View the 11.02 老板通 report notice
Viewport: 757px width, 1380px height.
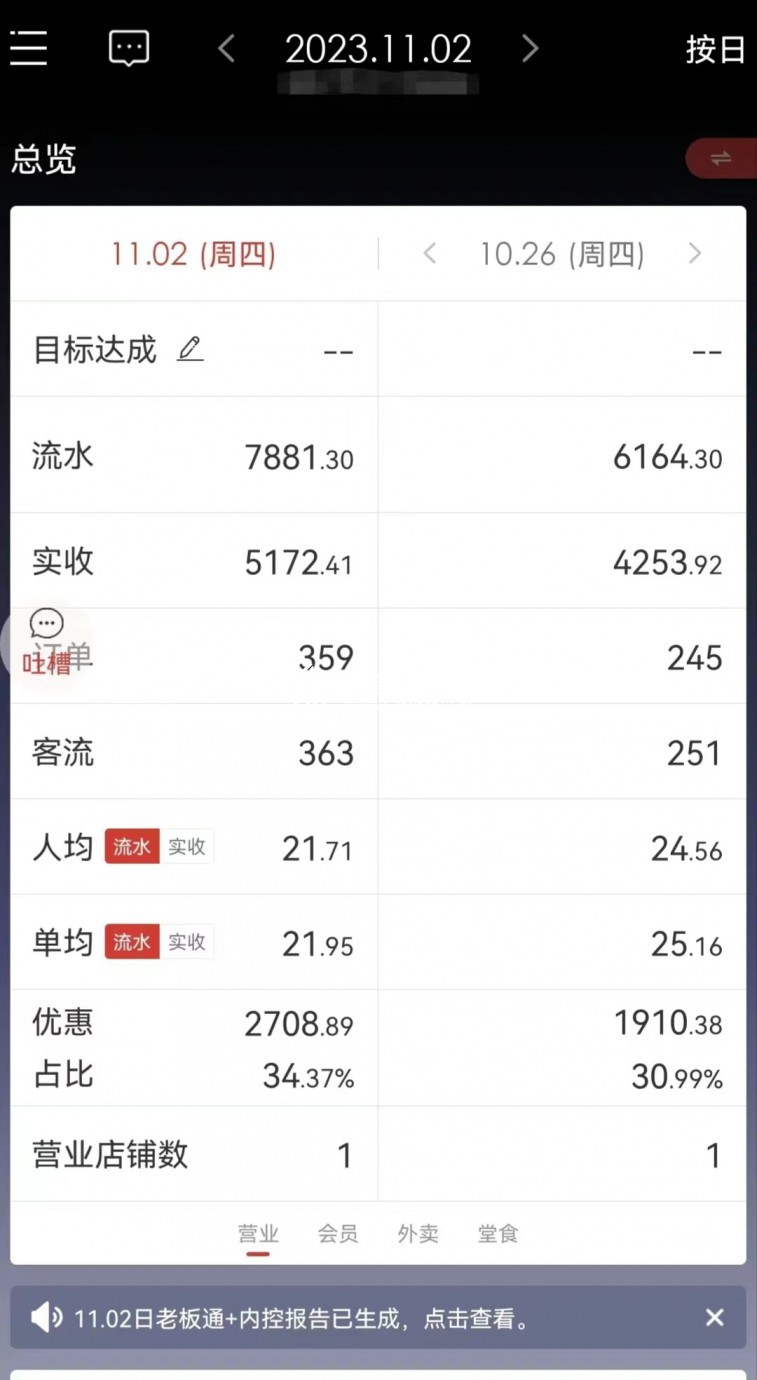pyautogui.click(x=300, y=1318)
